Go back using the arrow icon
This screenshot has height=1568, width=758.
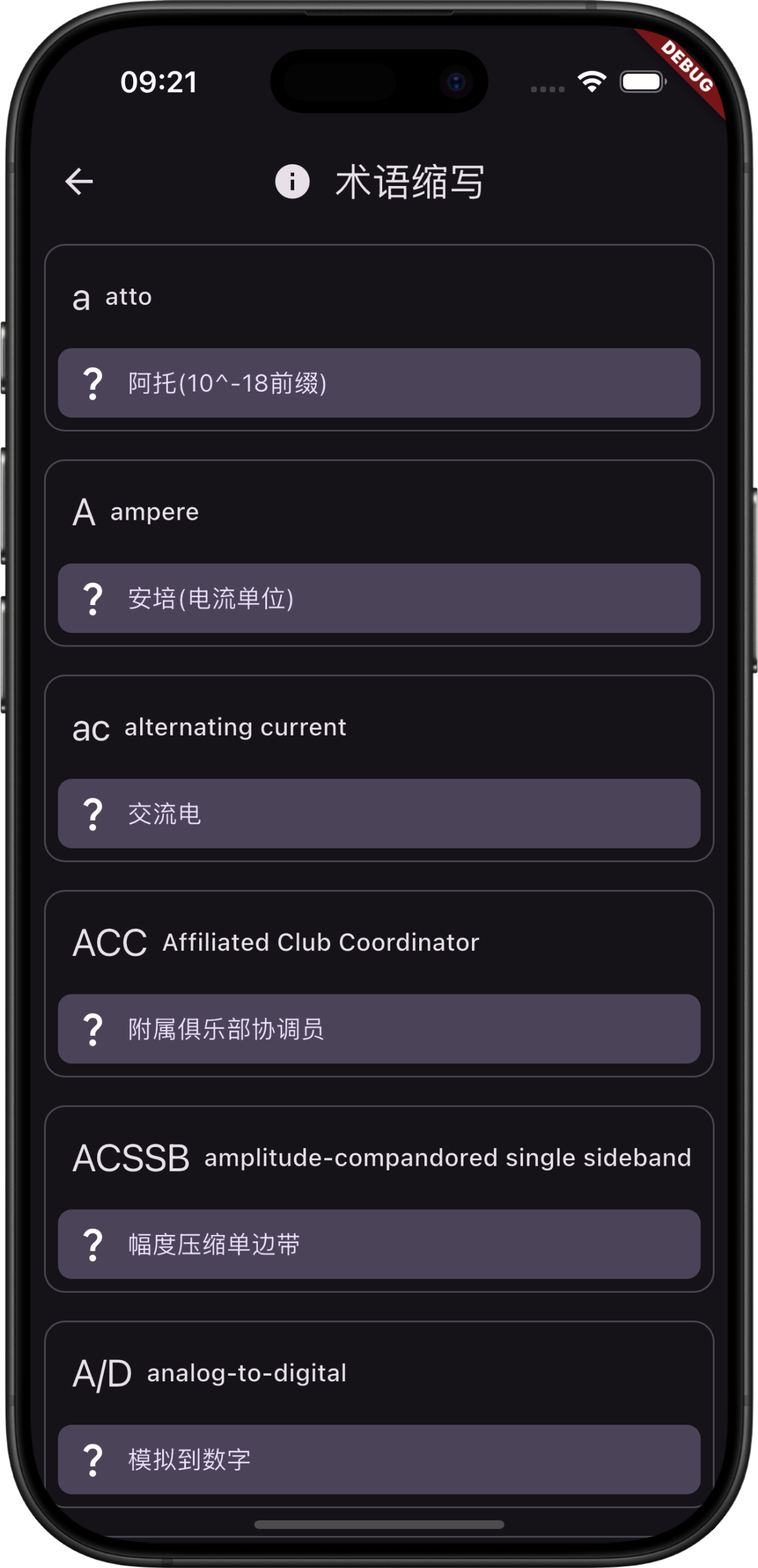pyautogui.click(x=79, y=182)
